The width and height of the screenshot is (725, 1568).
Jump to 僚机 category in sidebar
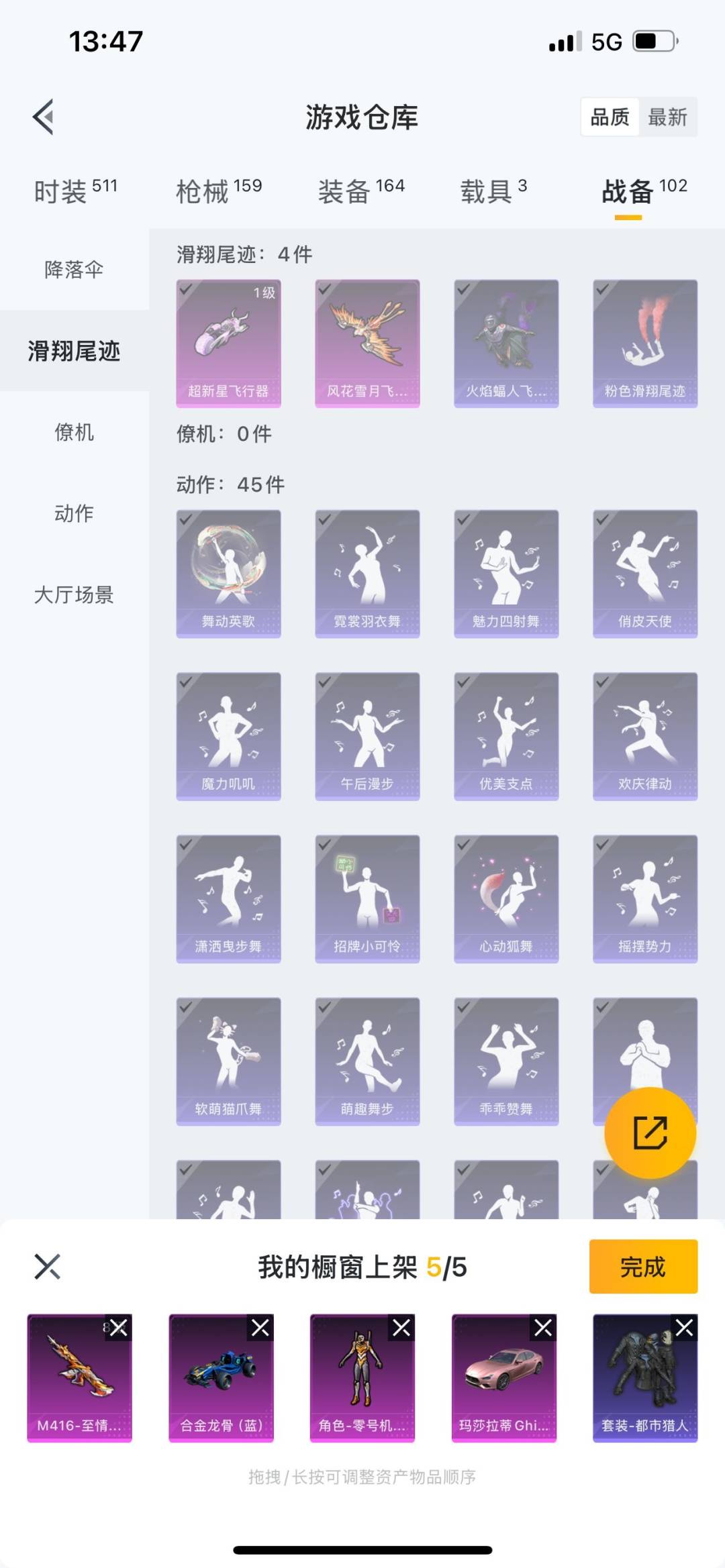(x=74, y=432)
